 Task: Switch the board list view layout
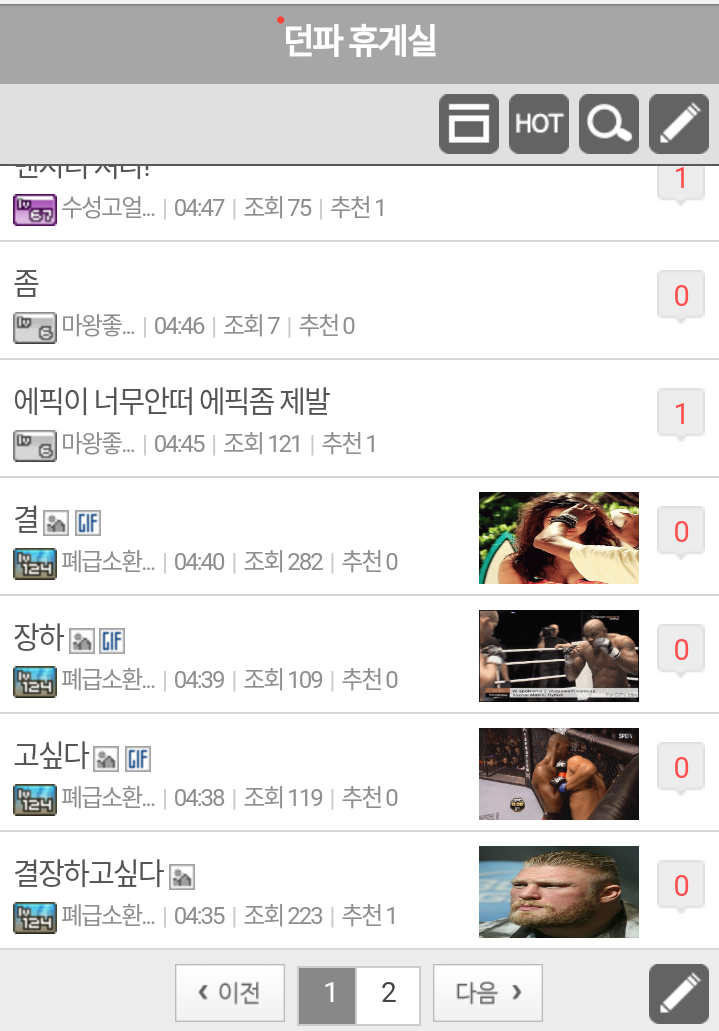(x=468, y=124)
